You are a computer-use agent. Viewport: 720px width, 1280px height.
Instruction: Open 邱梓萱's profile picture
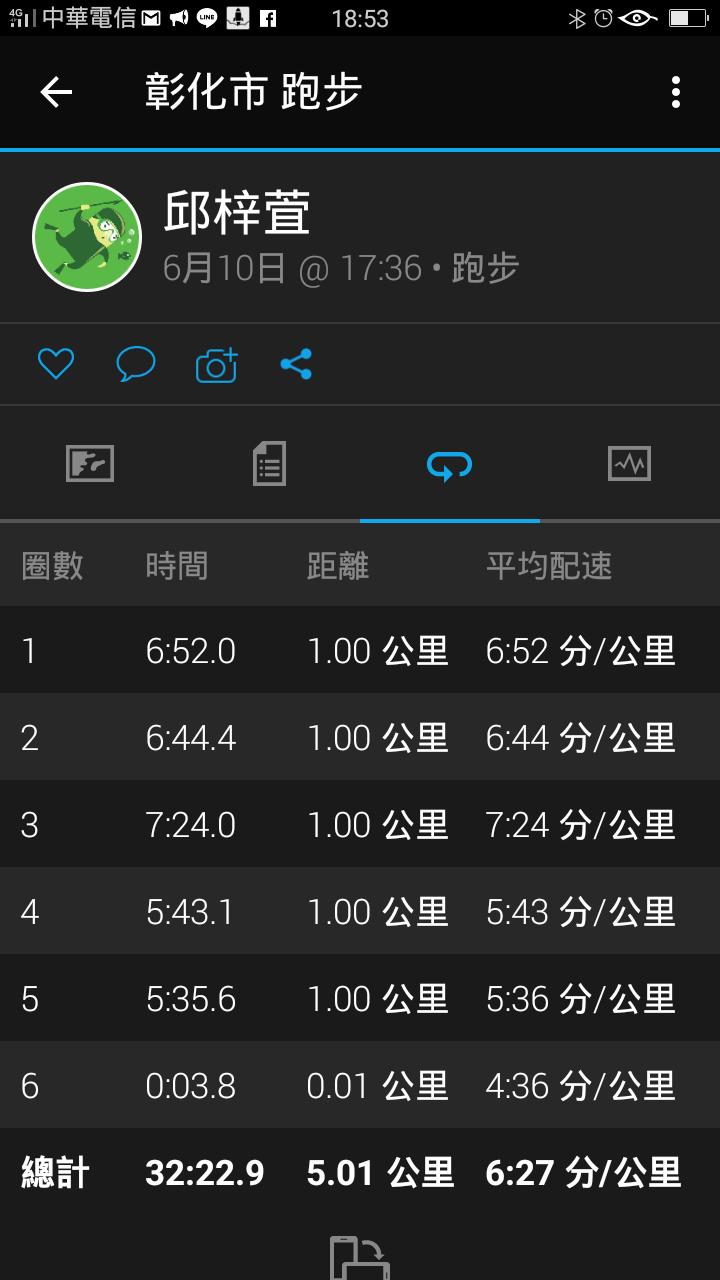pos(87,237)
